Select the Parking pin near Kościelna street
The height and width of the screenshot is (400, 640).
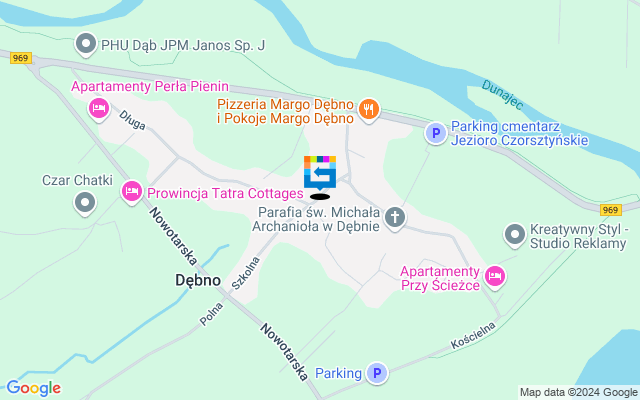(376, 374)
